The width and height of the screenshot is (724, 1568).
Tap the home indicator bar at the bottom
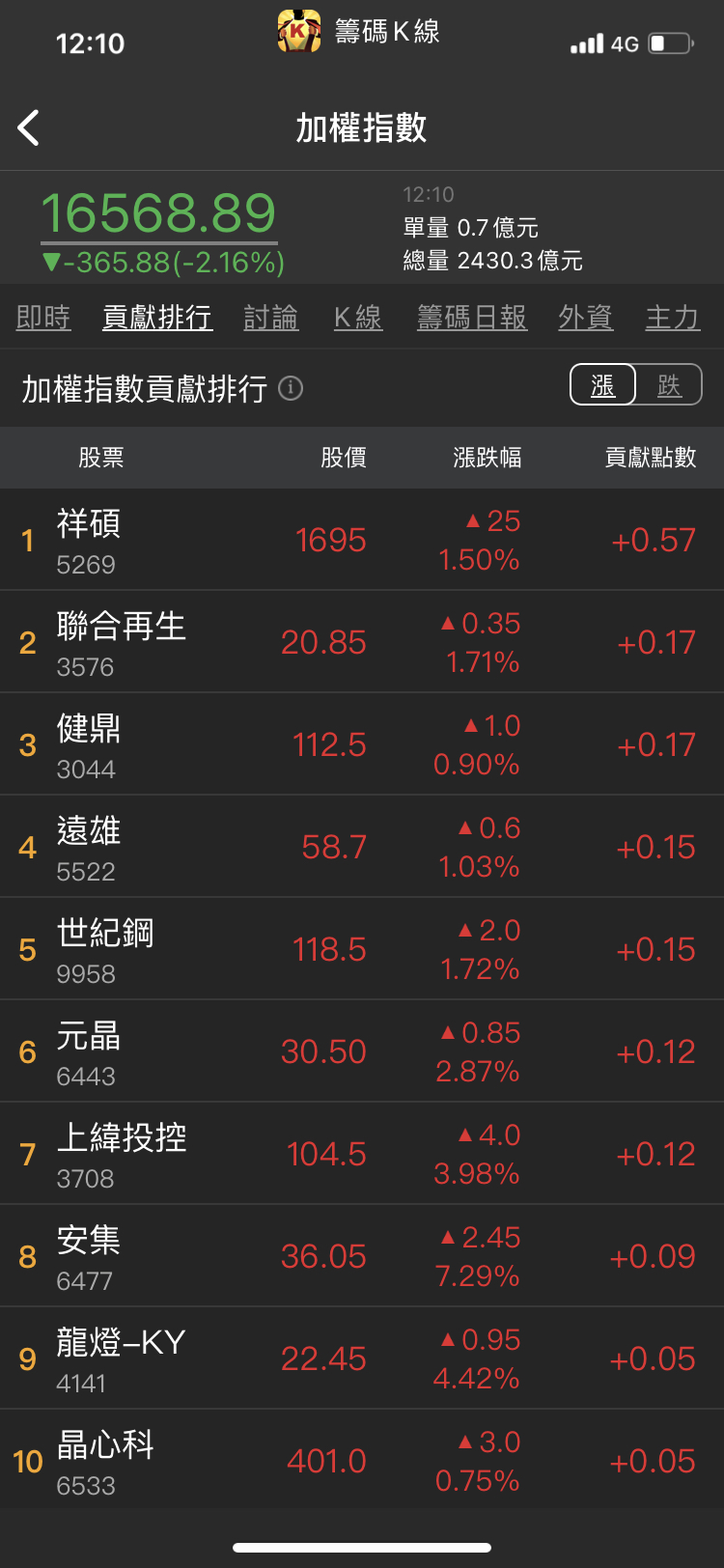click(362, 1545)
